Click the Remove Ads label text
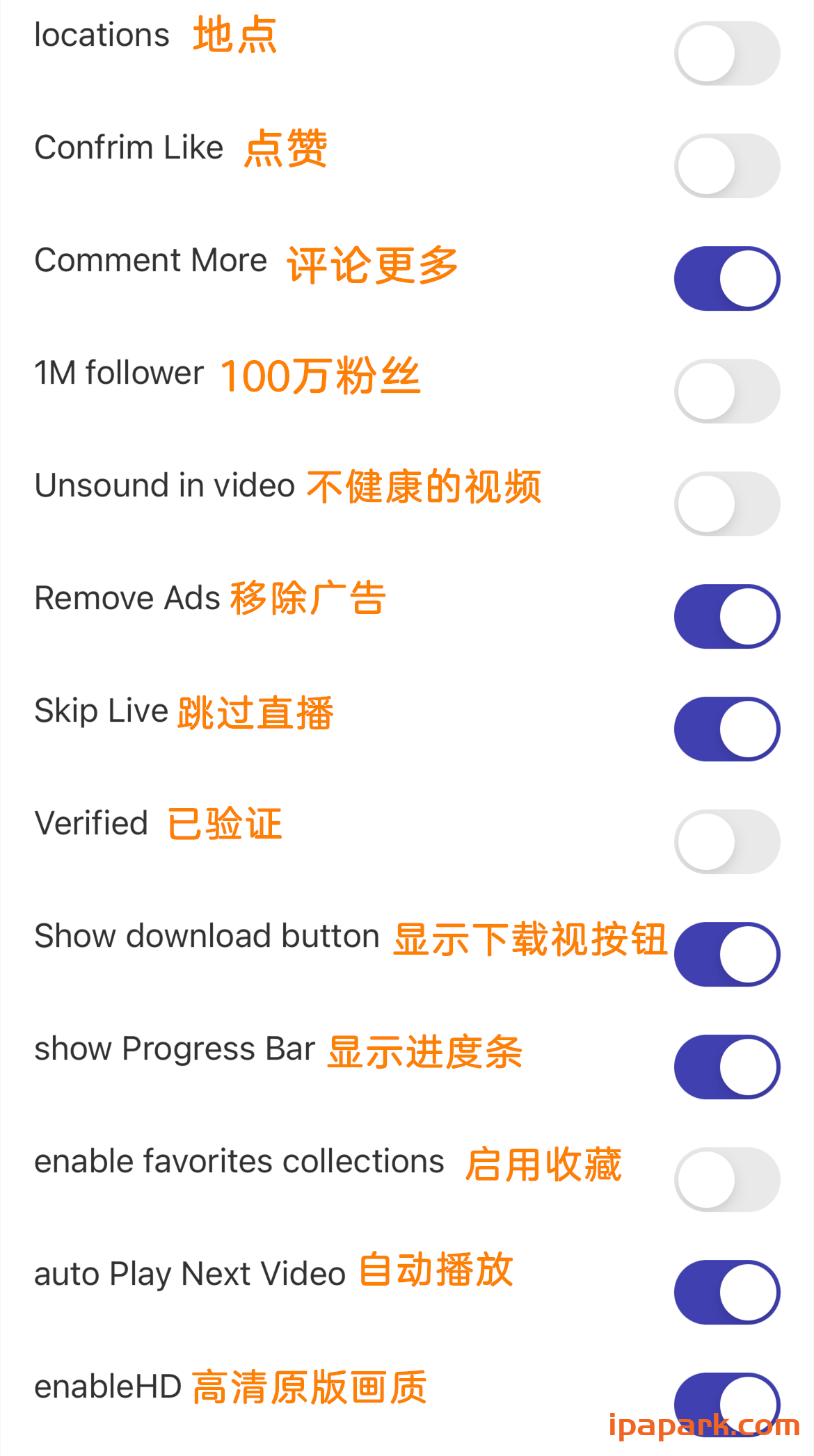Screen dimensions: 814x1456 click(127, 598)
